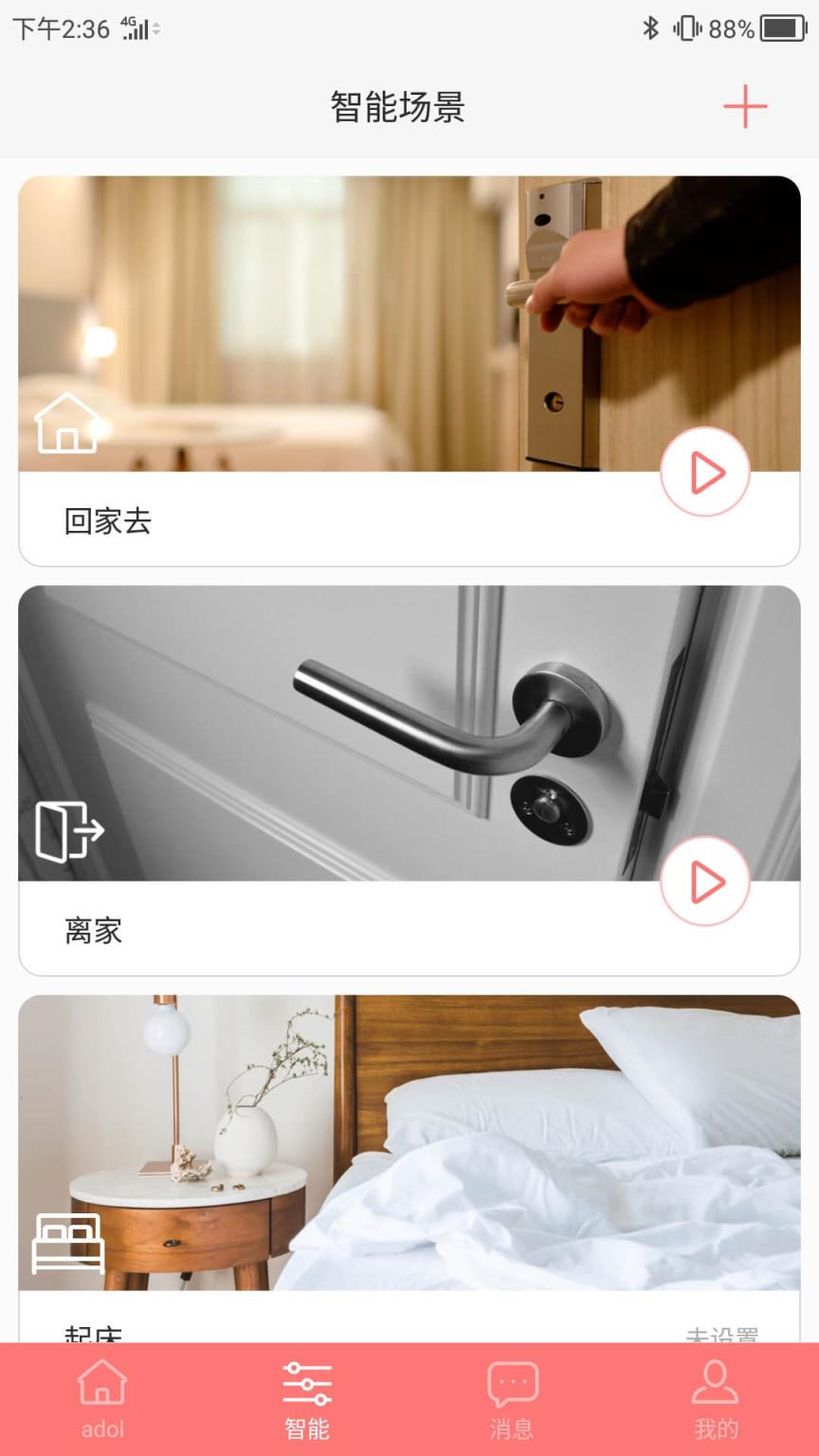Trigger the 离家 scene play button
This screenshot has width=819, height=1456.
(x=704, y=882)
